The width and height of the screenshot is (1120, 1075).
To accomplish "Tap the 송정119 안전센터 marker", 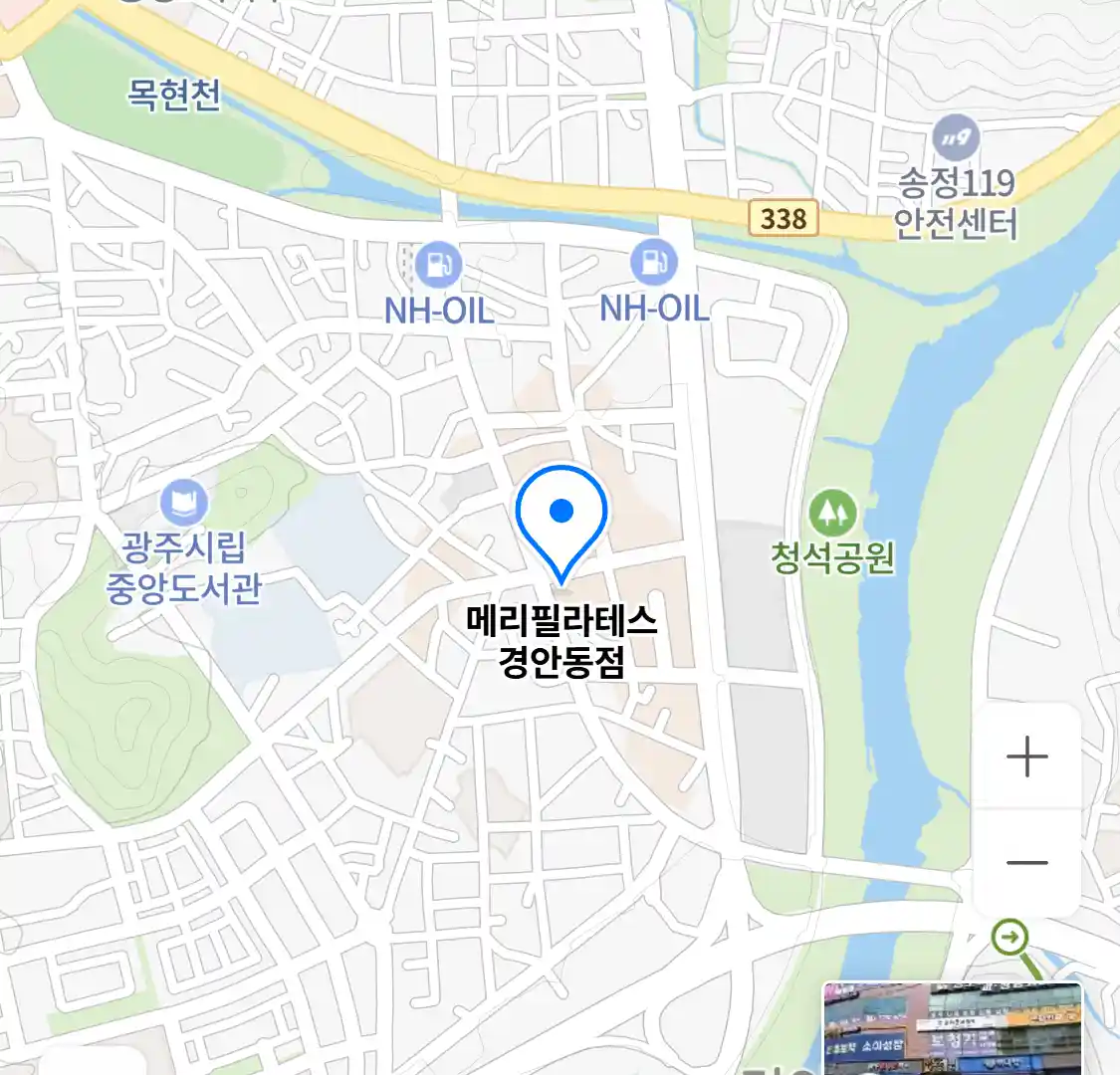I will click(955, 140).
